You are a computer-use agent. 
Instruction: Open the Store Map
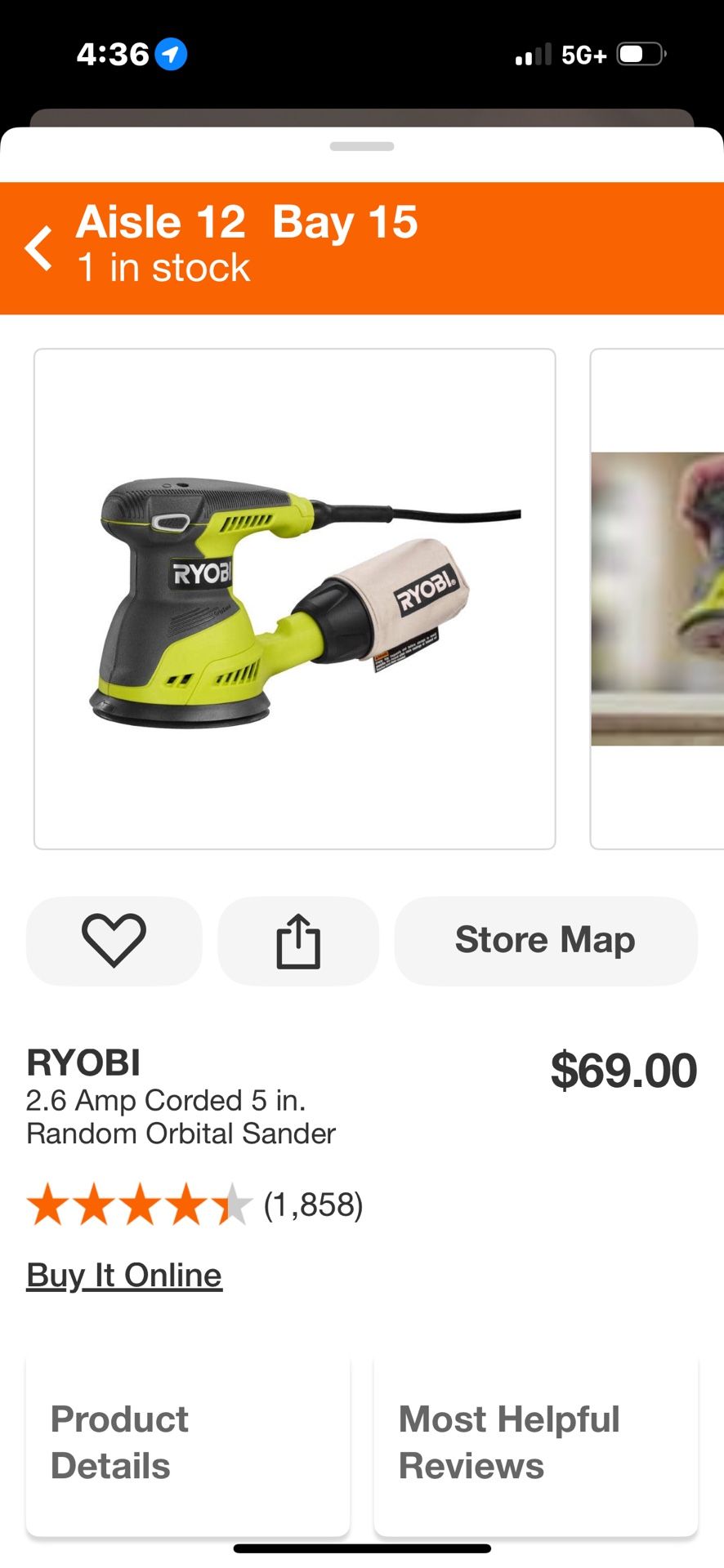(x=545, y=940)
